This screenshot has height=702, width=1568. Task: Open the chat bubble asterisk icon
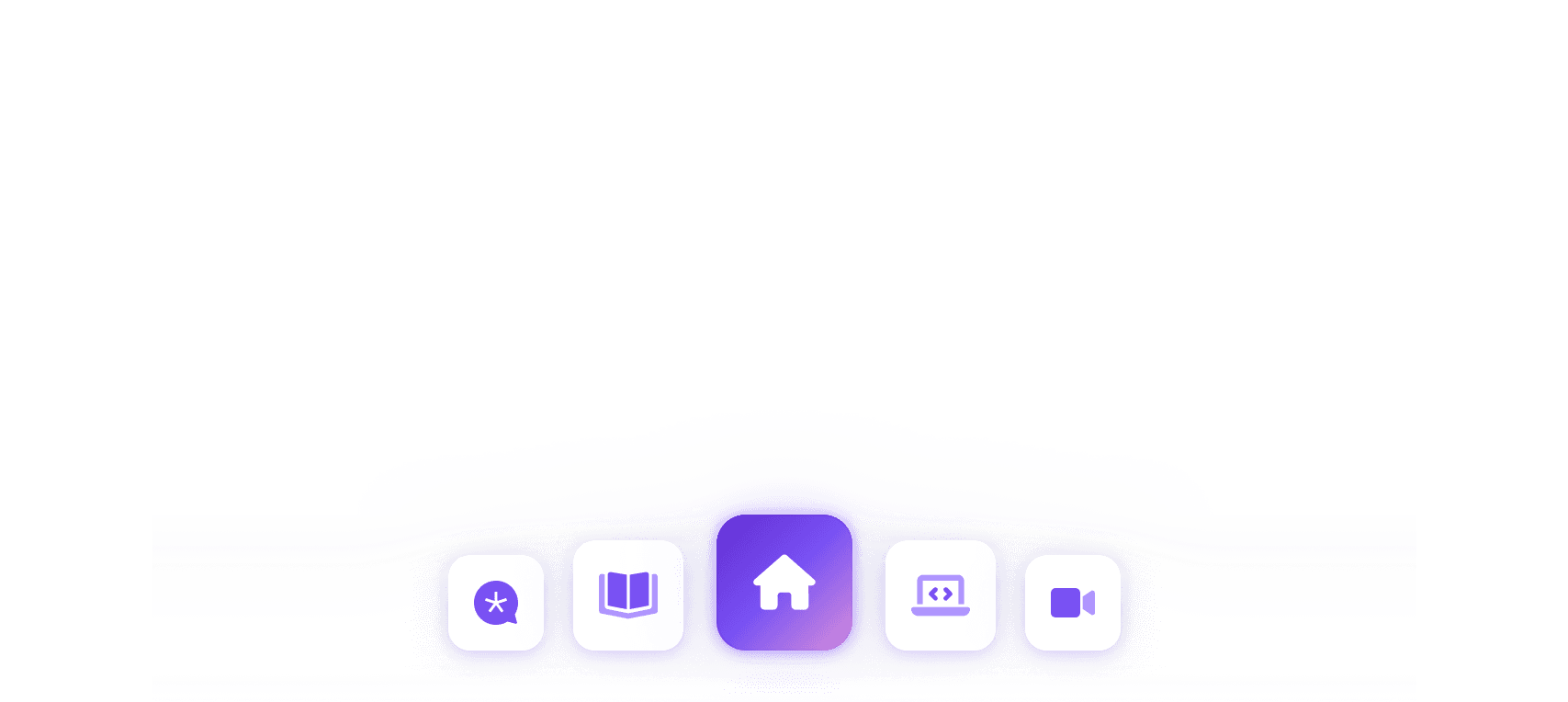496,603
